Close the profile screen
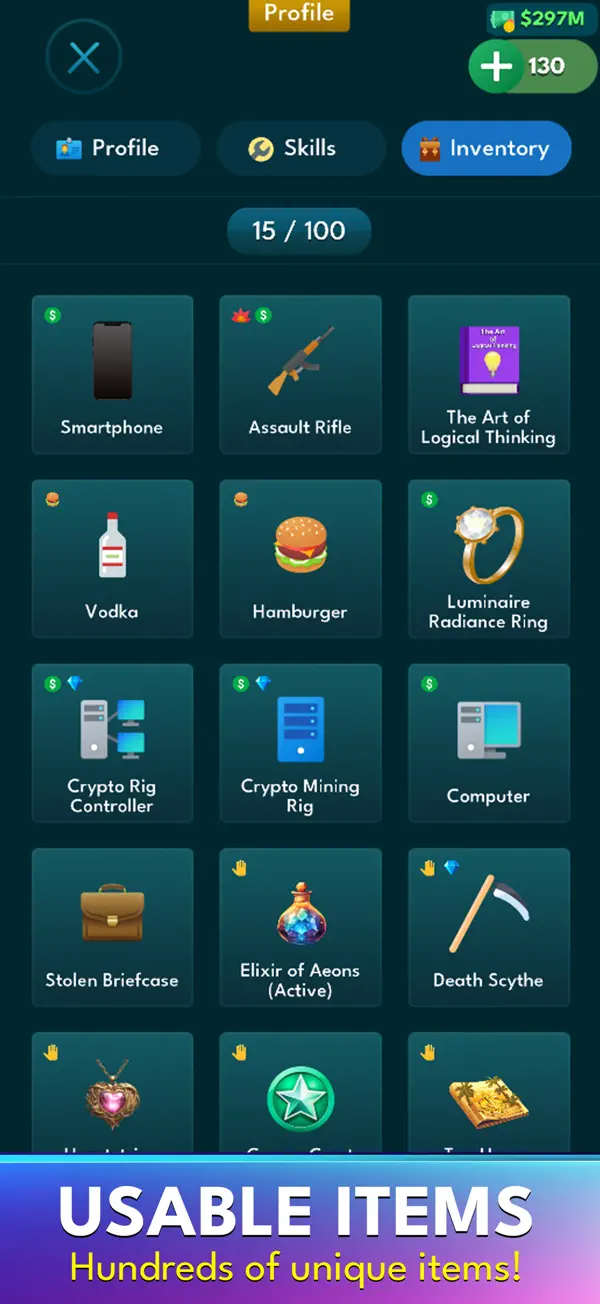600x1304 pixels. (x=83, y=58)
